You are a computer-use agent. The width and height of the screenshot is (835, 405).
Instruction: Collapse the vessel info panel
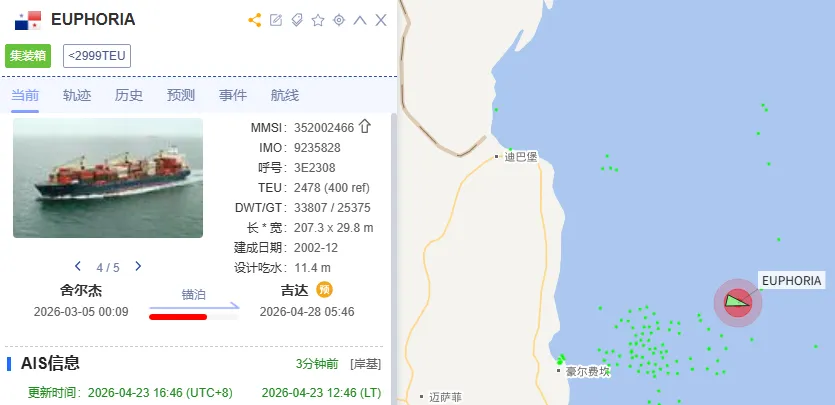tap(360, 20)
